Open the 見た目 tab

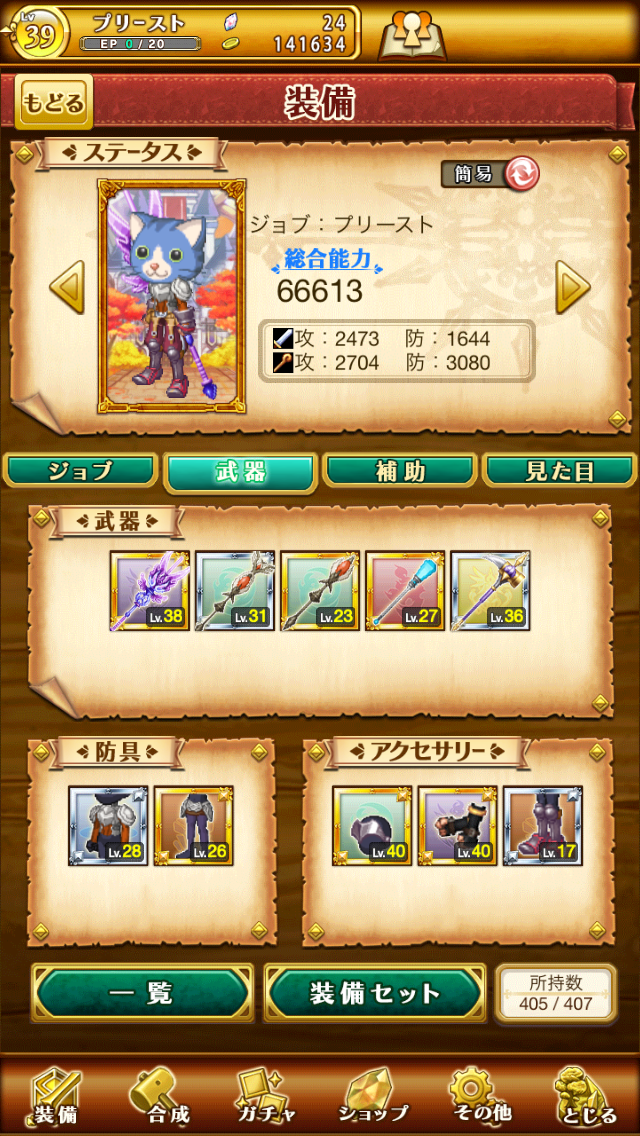click(x=560, y=471)
